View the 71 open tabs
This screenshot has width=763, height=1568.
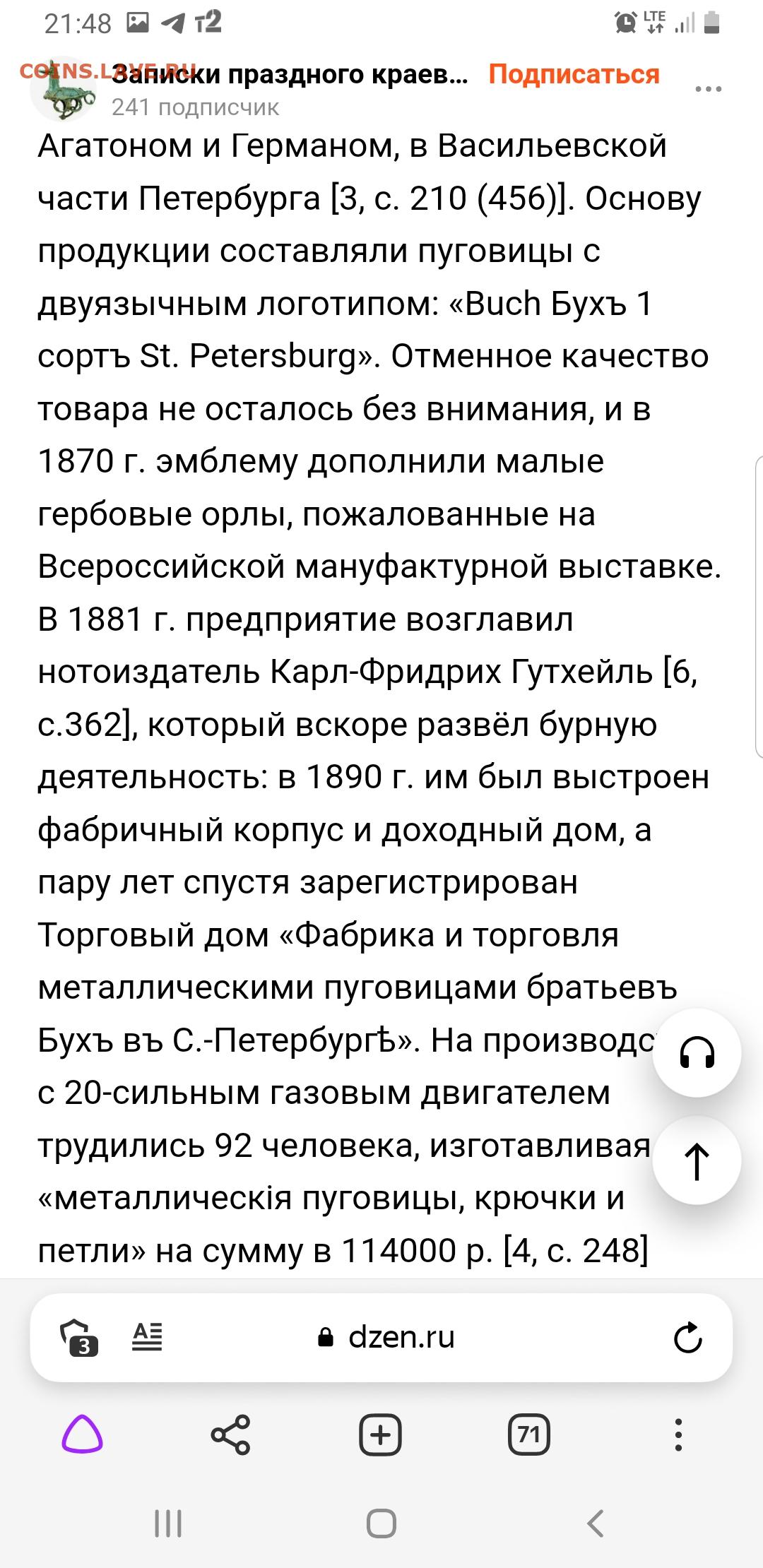(x=529, y=1435)
